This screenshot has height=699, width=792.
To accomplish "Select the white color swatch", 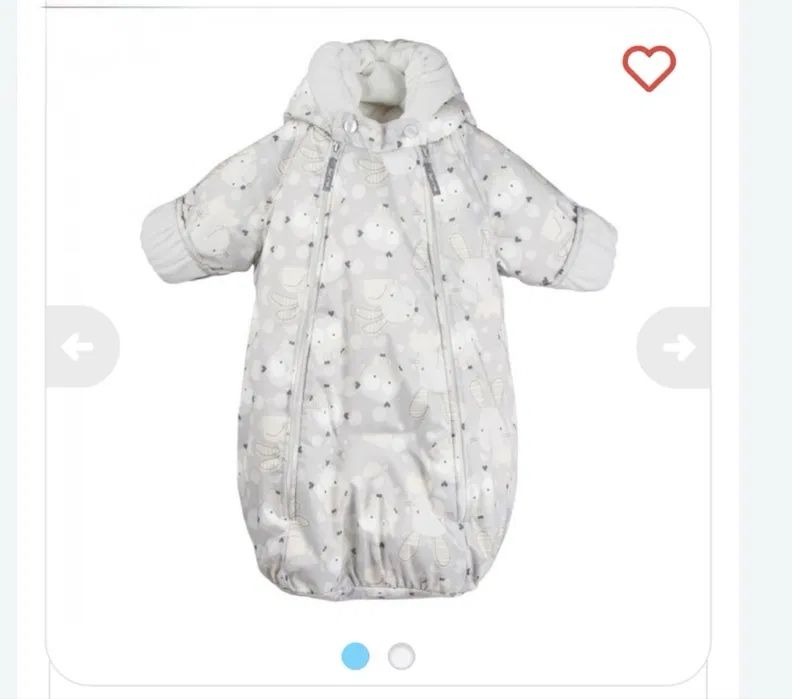I will coord(401,656).
